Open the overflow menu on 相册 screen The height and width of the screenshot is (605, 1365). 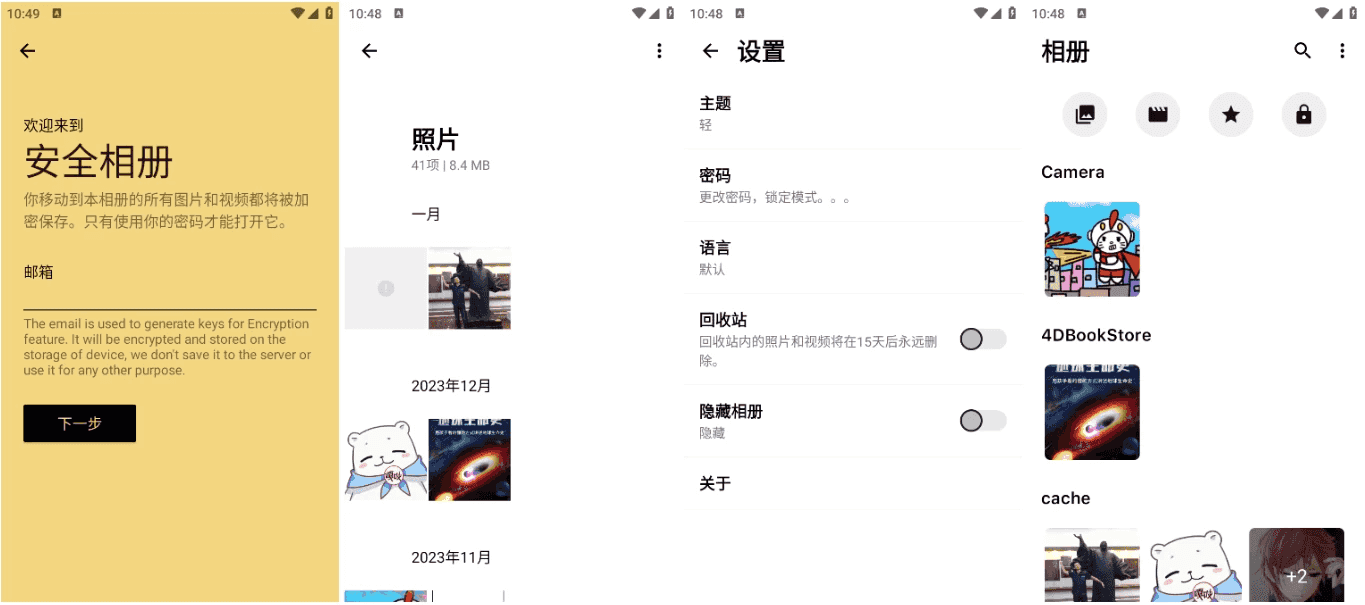click(1342, 51)
